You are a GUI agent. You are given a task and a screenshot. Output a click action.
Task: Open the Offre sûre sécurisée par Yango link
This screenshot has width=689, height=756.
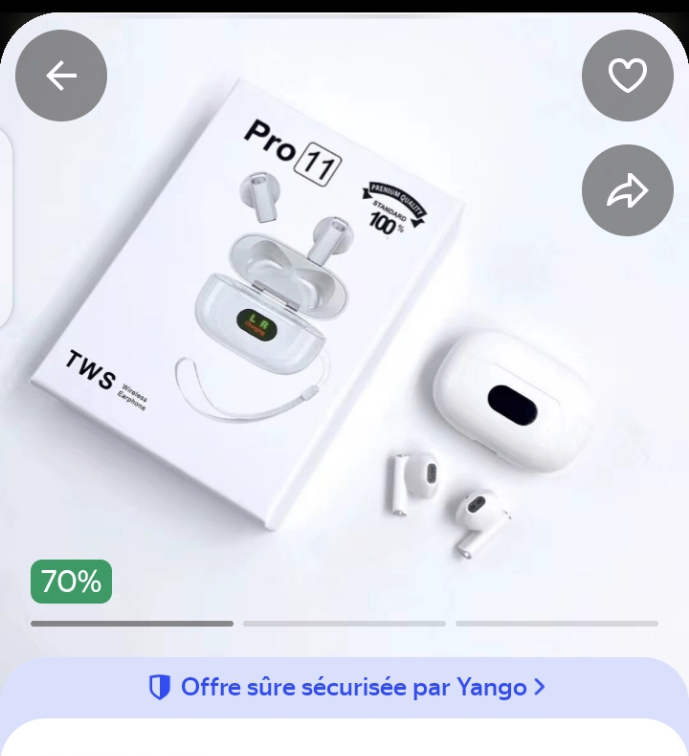[x=346, y=687]
